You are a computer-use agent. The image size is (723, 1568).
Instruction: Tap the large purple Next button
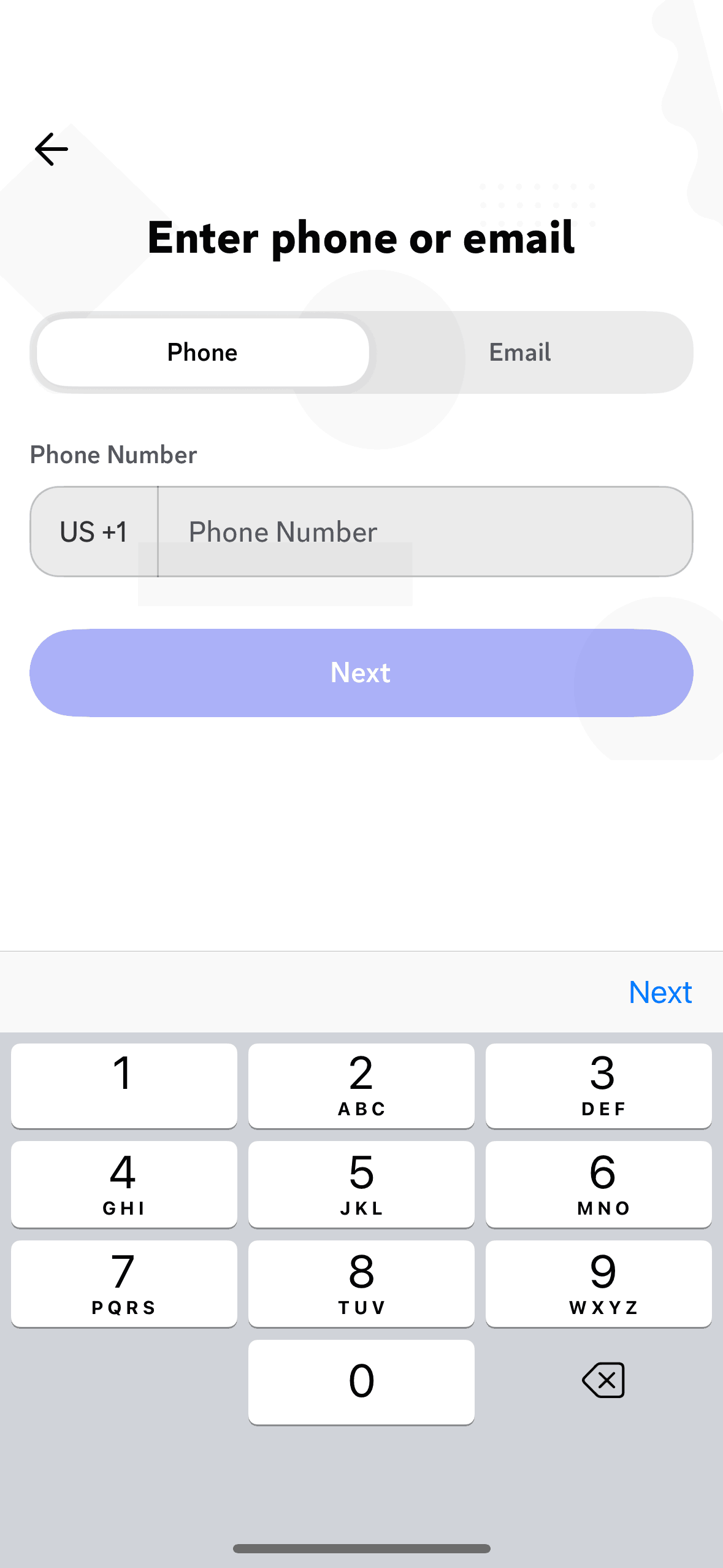[x=361, y=673]
